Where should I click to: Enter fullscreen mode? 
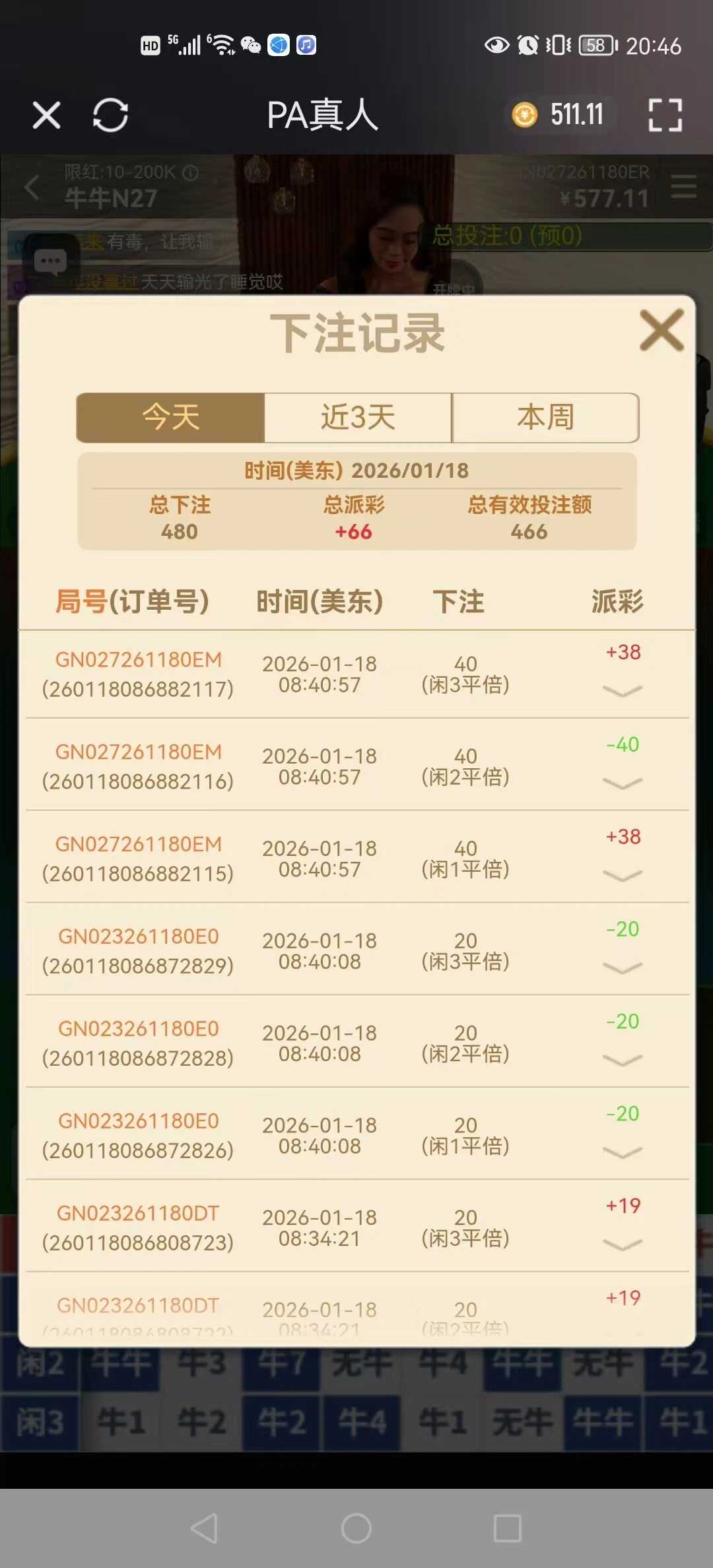[665, 115]
